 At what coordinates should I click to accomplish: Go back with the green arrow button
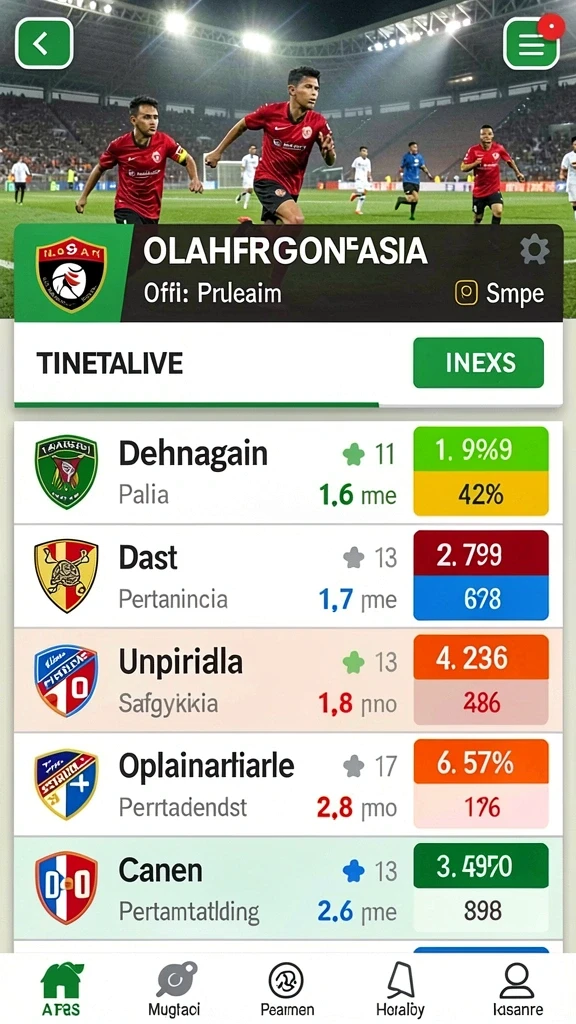[x=44, y=44]
